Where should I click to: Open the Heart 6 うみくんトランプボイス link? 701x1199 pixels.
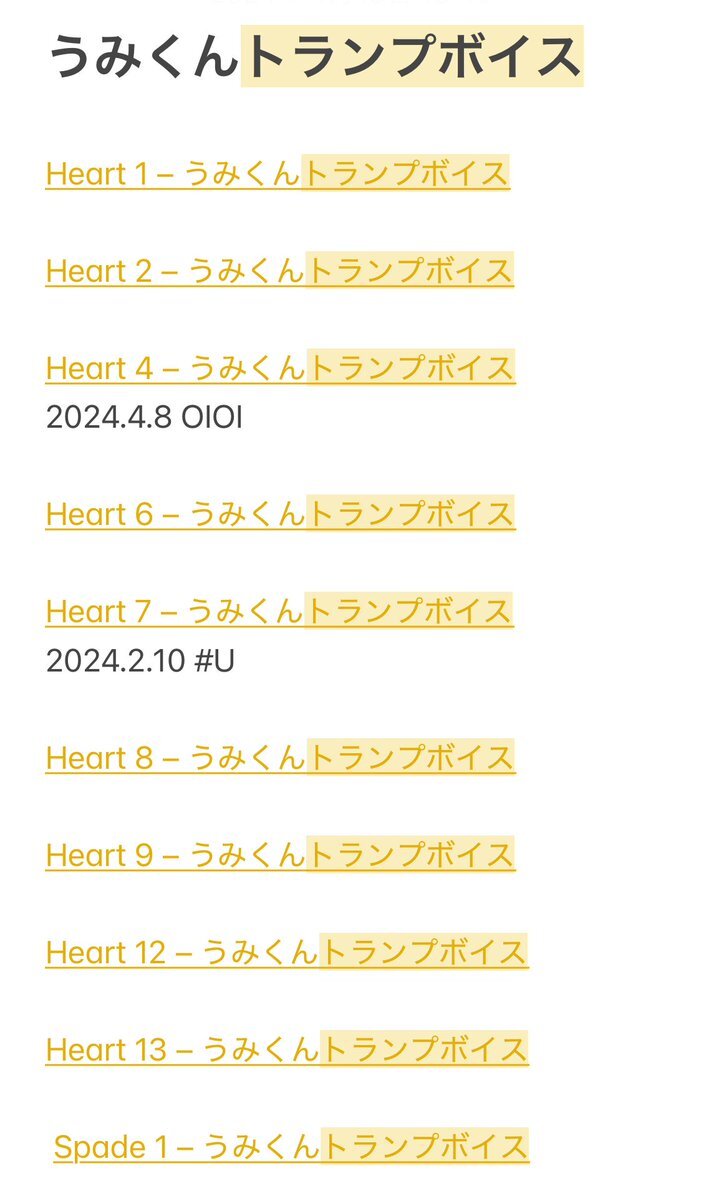281,514
